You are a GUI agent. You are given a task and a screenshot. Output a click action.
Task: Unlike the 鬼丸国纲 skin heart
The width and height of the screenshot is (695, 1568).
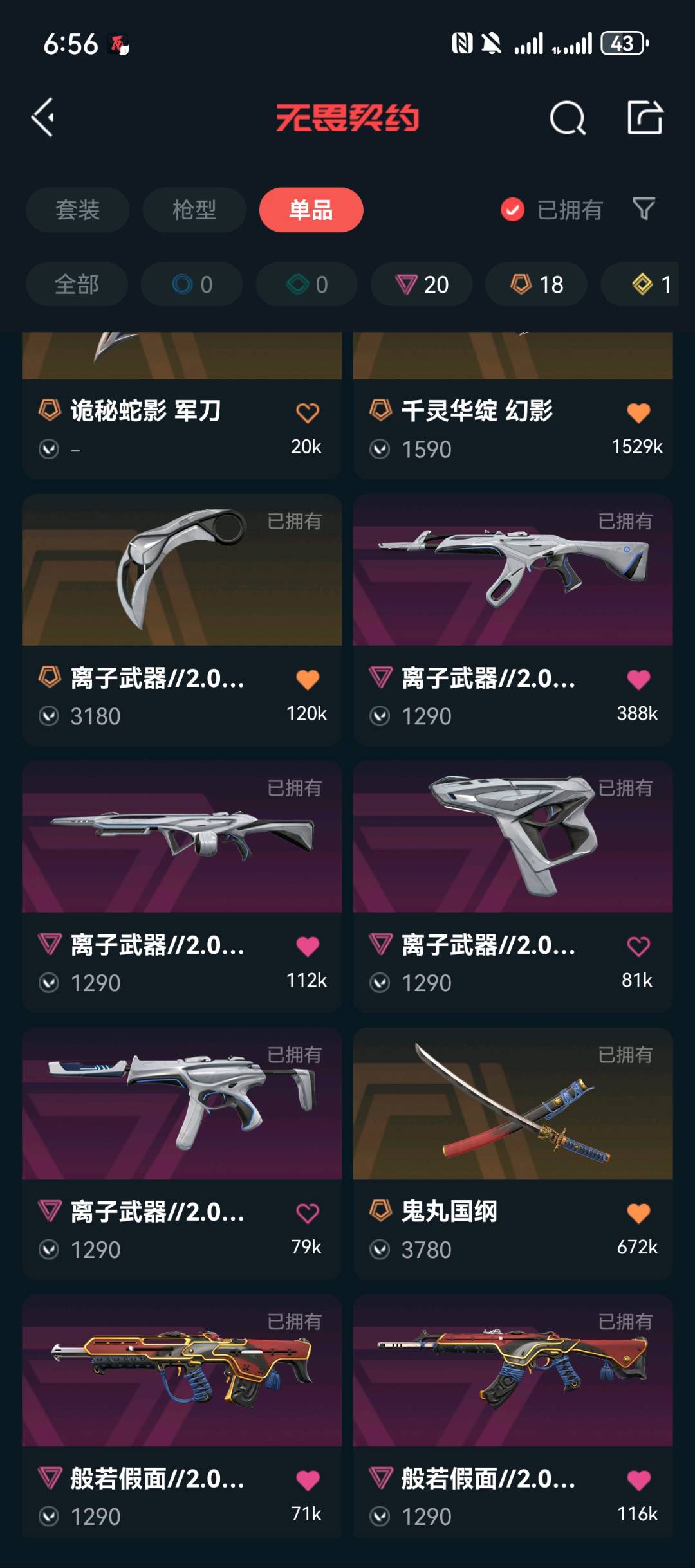pyautogui.click(x=638, y=1213)
